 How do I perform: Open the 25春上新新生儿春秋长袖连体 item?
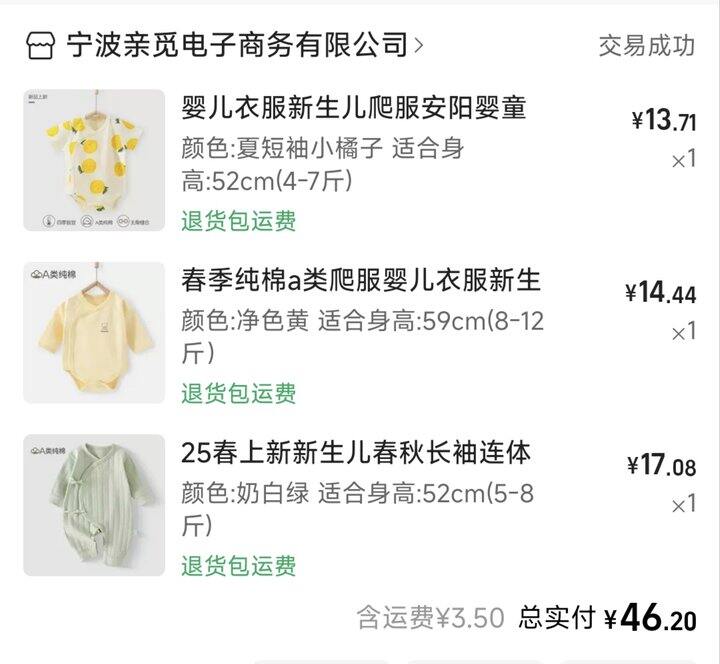(356, 452)
